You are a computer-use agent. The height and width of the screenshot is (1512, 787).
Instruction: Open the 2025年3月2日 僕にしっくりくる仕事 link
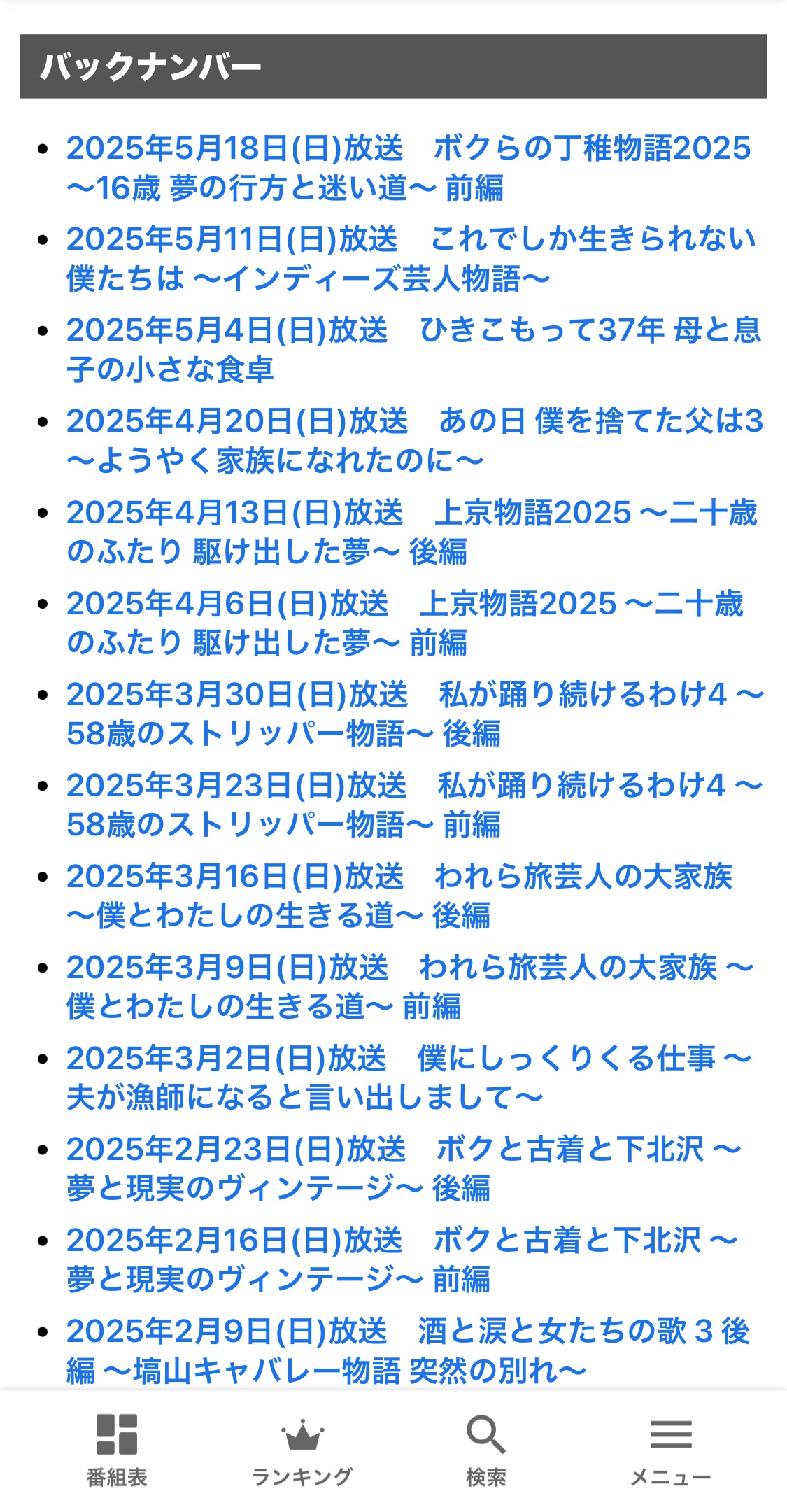409,1078
